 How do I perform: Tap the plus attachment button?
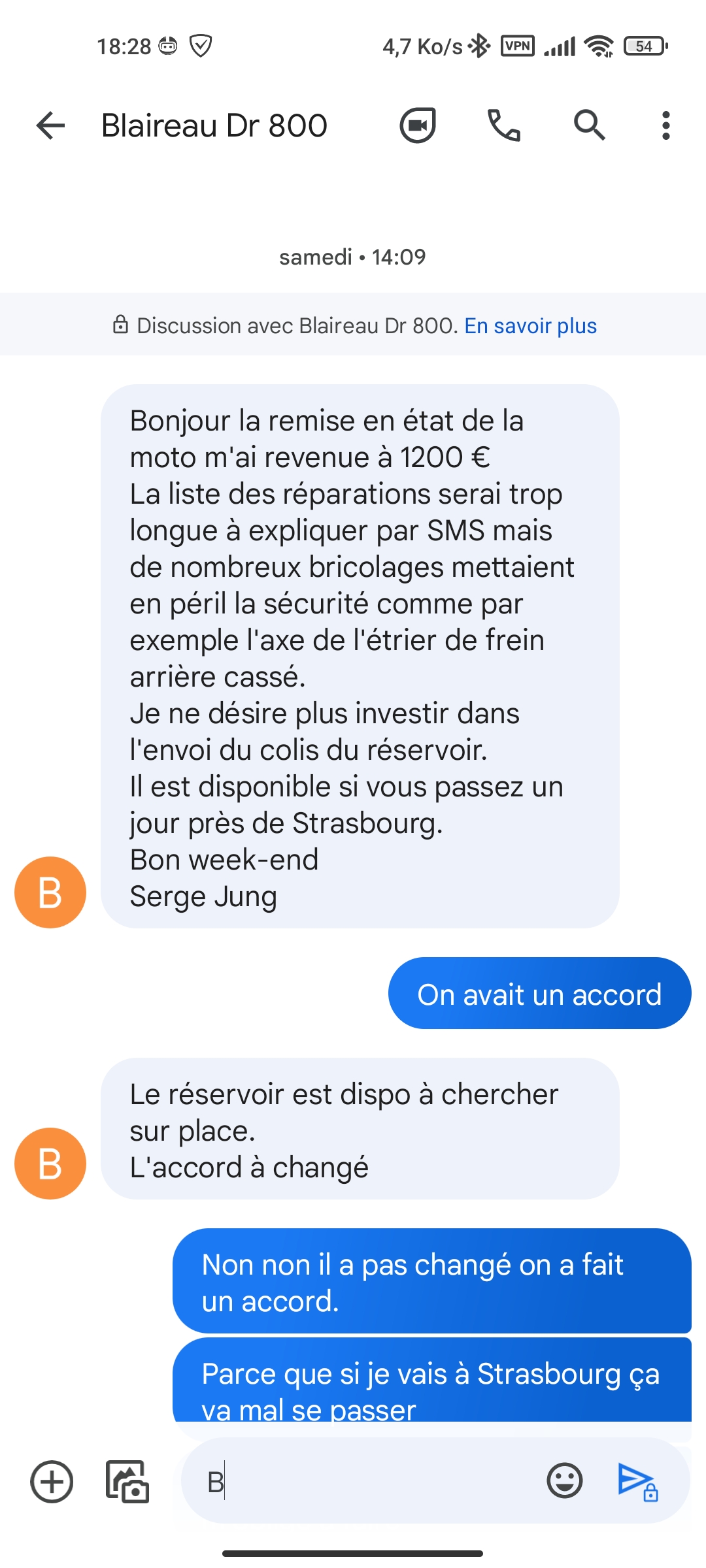coord(52,1482)
